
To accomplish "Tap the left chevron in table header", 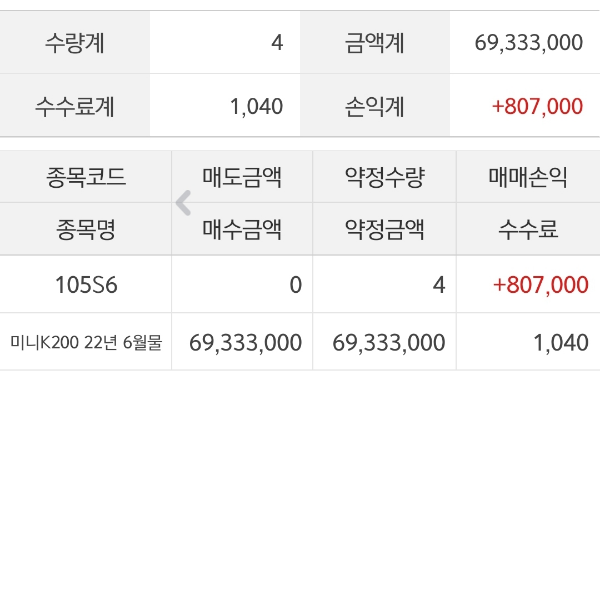I will pyautogui.click(x=183, y=204).
